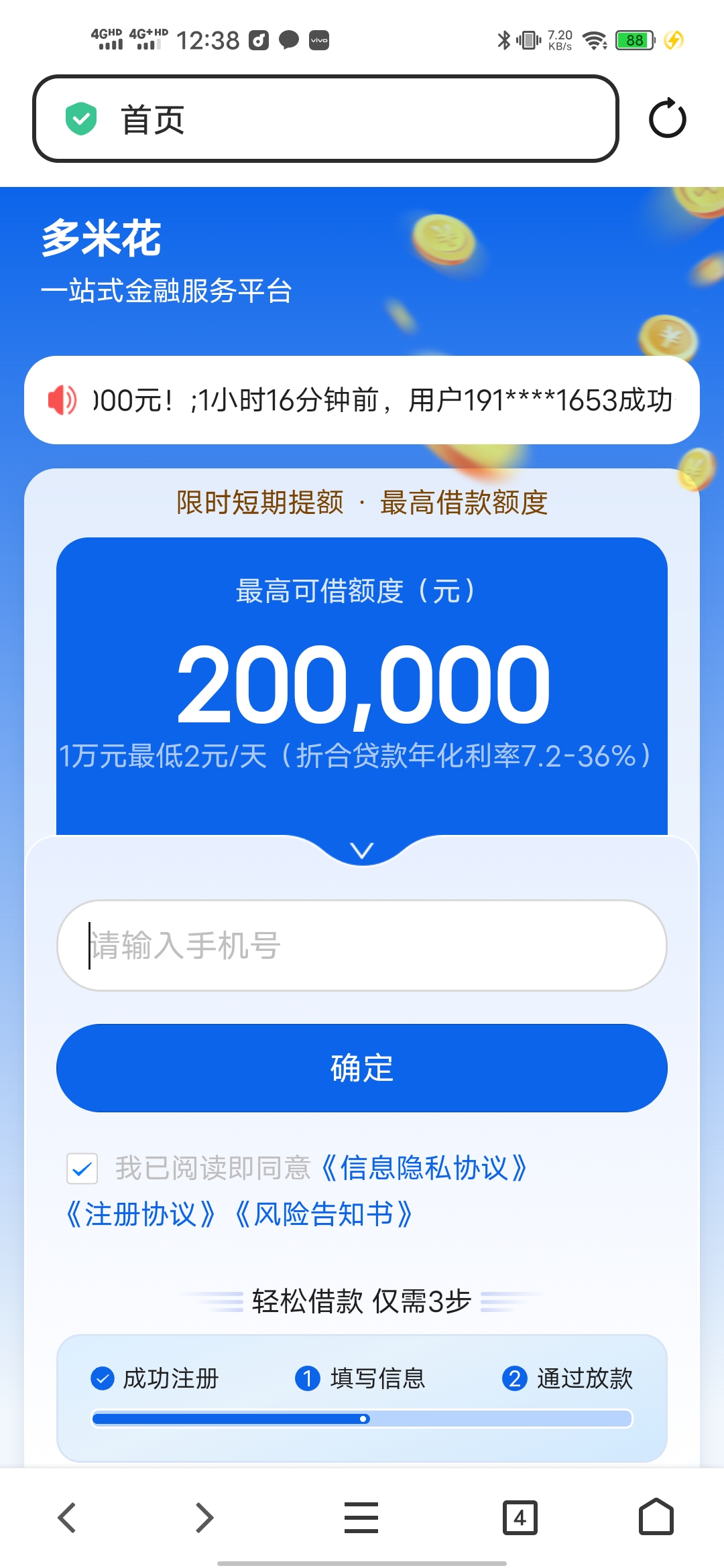Tap the address bar showing 首页

(325, 119)
